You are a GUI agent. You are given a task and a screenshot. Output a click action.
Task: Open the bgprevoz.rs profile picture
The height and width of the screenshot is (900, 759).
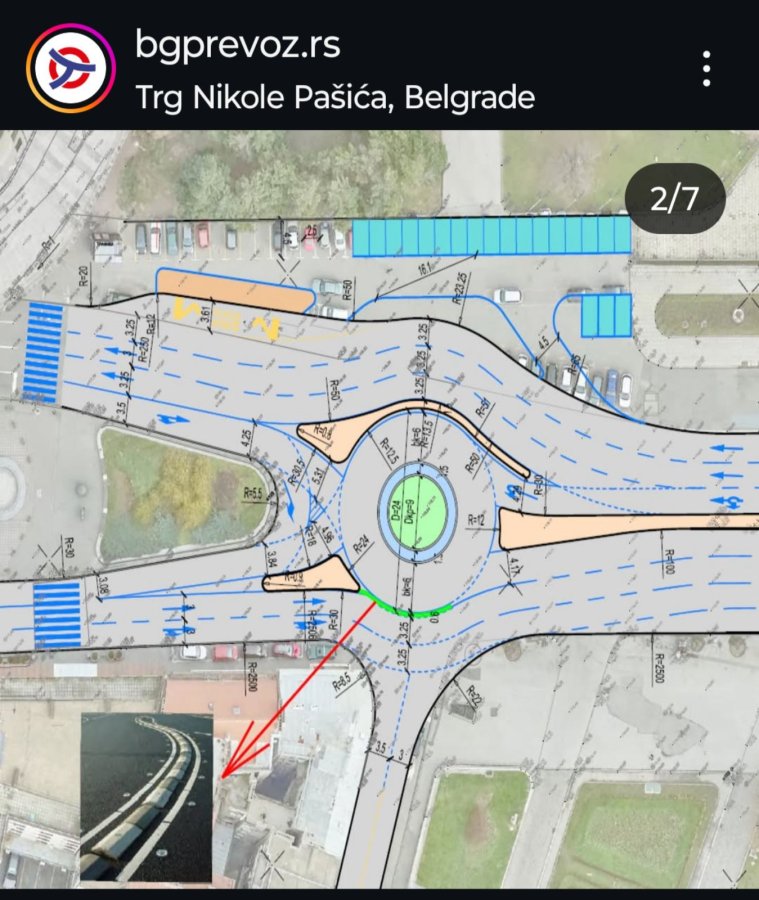pos(71,68)
